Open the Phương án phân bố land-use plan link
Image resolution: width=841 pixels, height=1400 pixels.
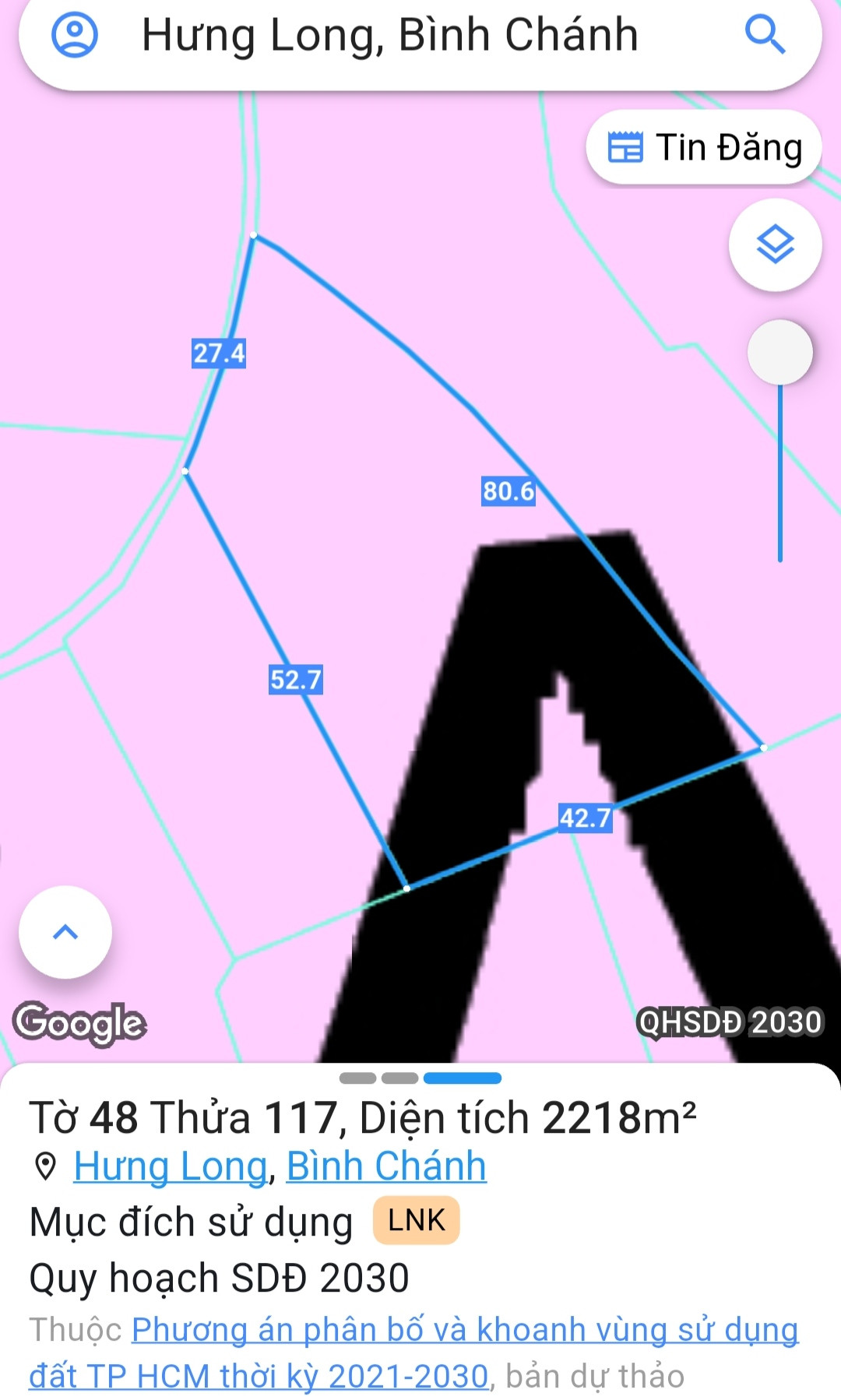coord(413,1353)
